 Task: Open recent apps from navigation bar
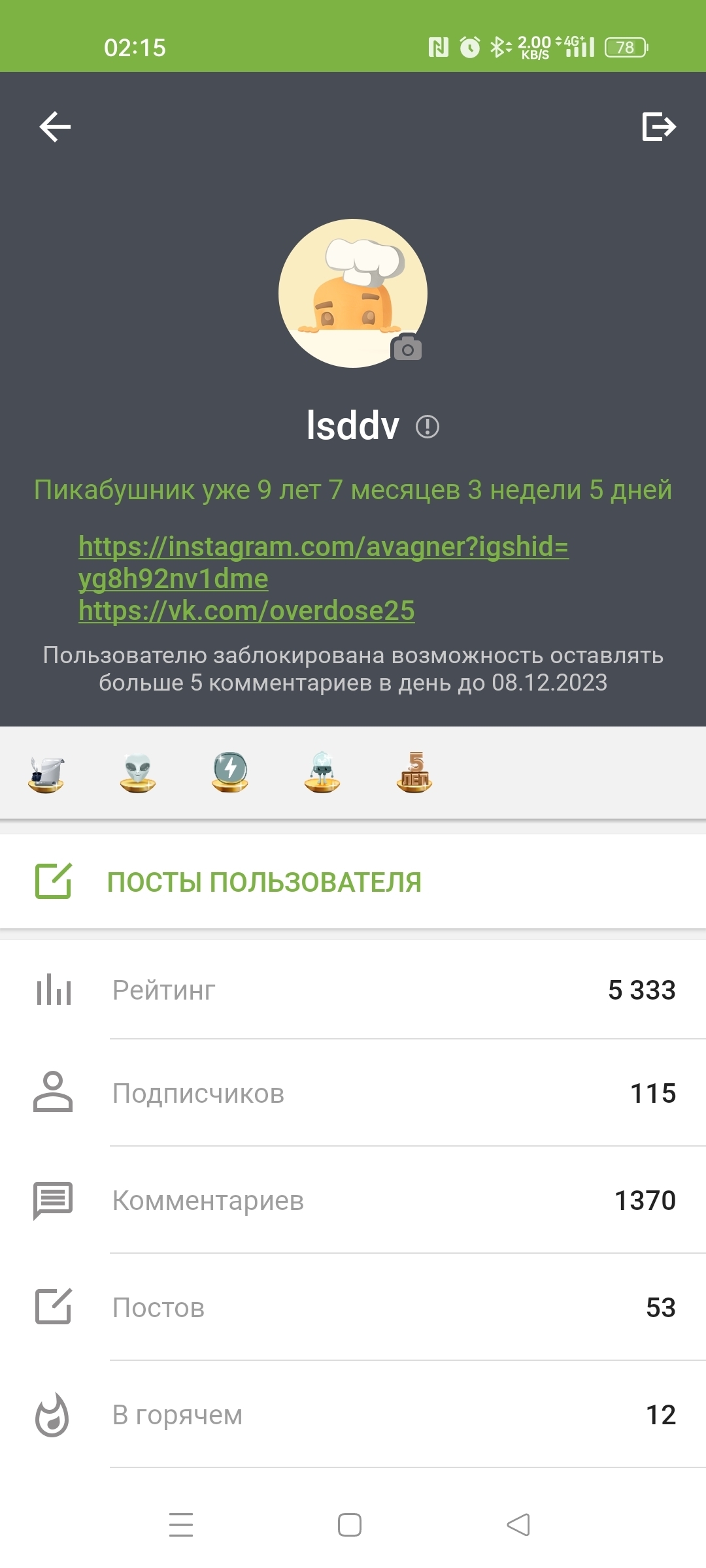[x=181, y=1525]
